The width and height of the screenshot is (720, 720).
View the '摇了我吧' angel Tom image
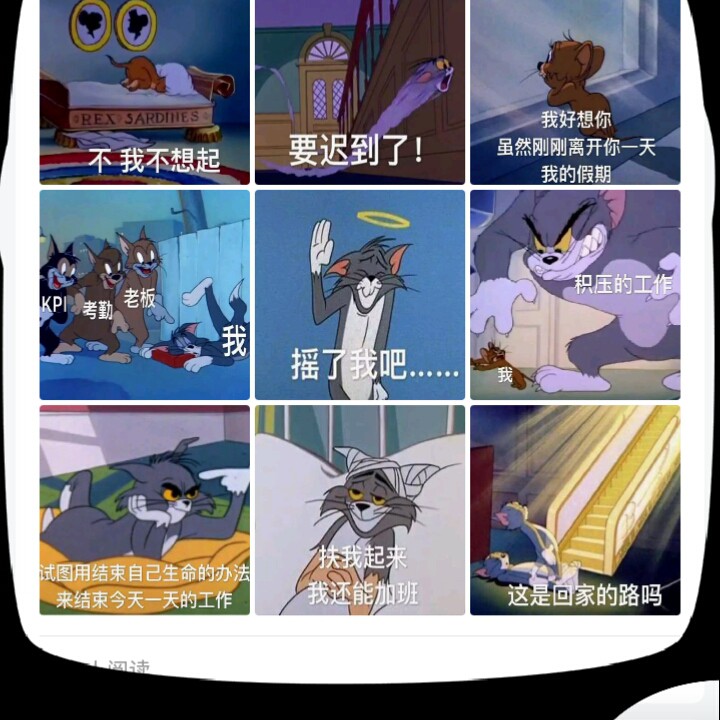[x=360, y=295]
